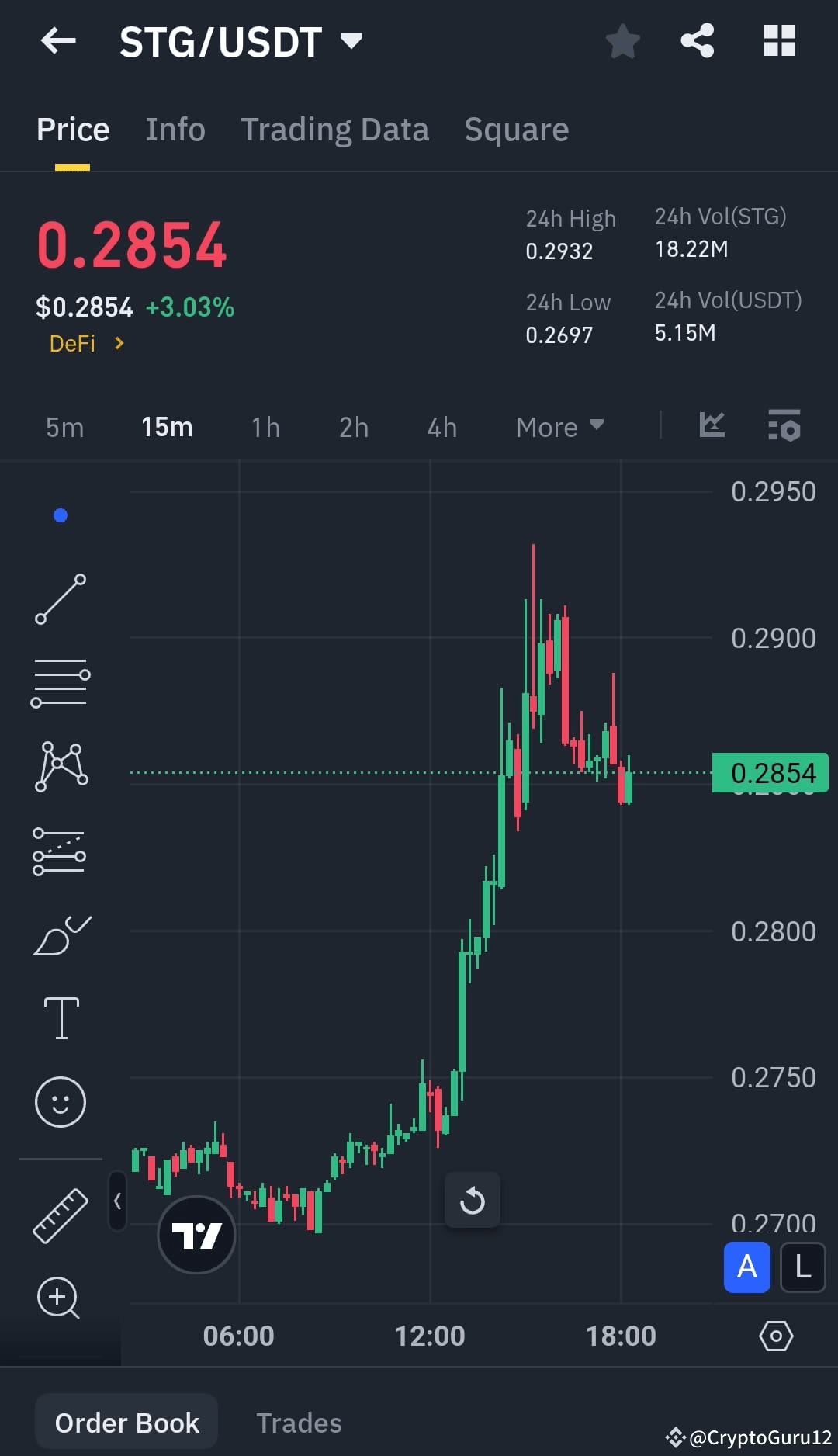Collapse the drawing tools sidebar
Screen dimensions: 838x1456
click(x=116, y=1199)
